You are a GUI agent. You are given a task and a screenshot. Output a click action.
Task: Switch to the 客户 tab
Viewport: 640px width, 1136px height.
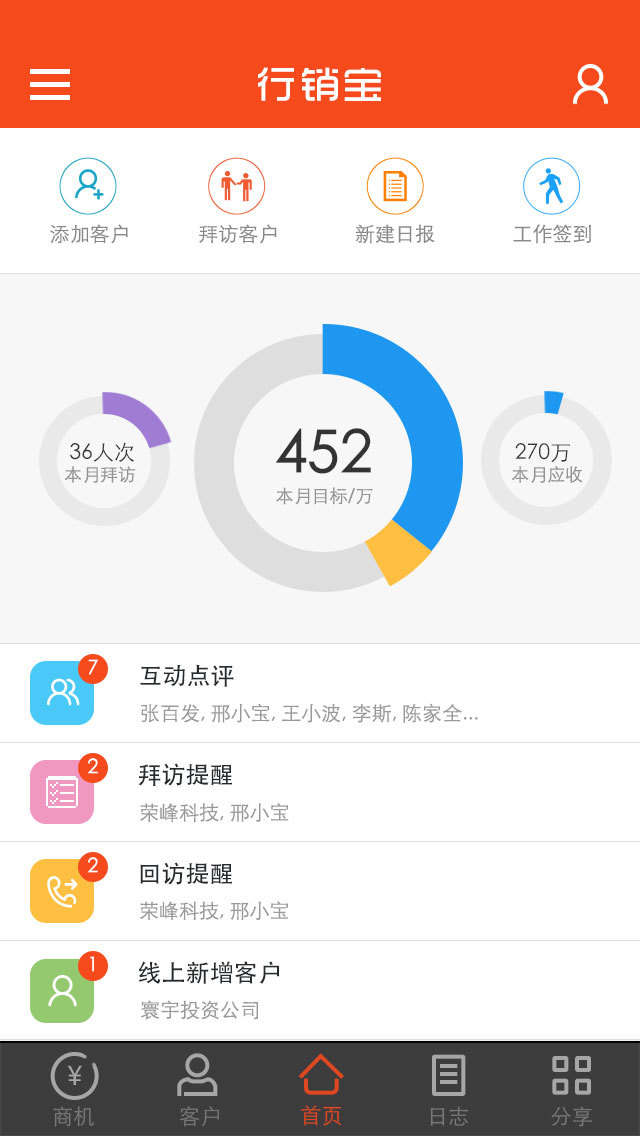coord(198,1089)
